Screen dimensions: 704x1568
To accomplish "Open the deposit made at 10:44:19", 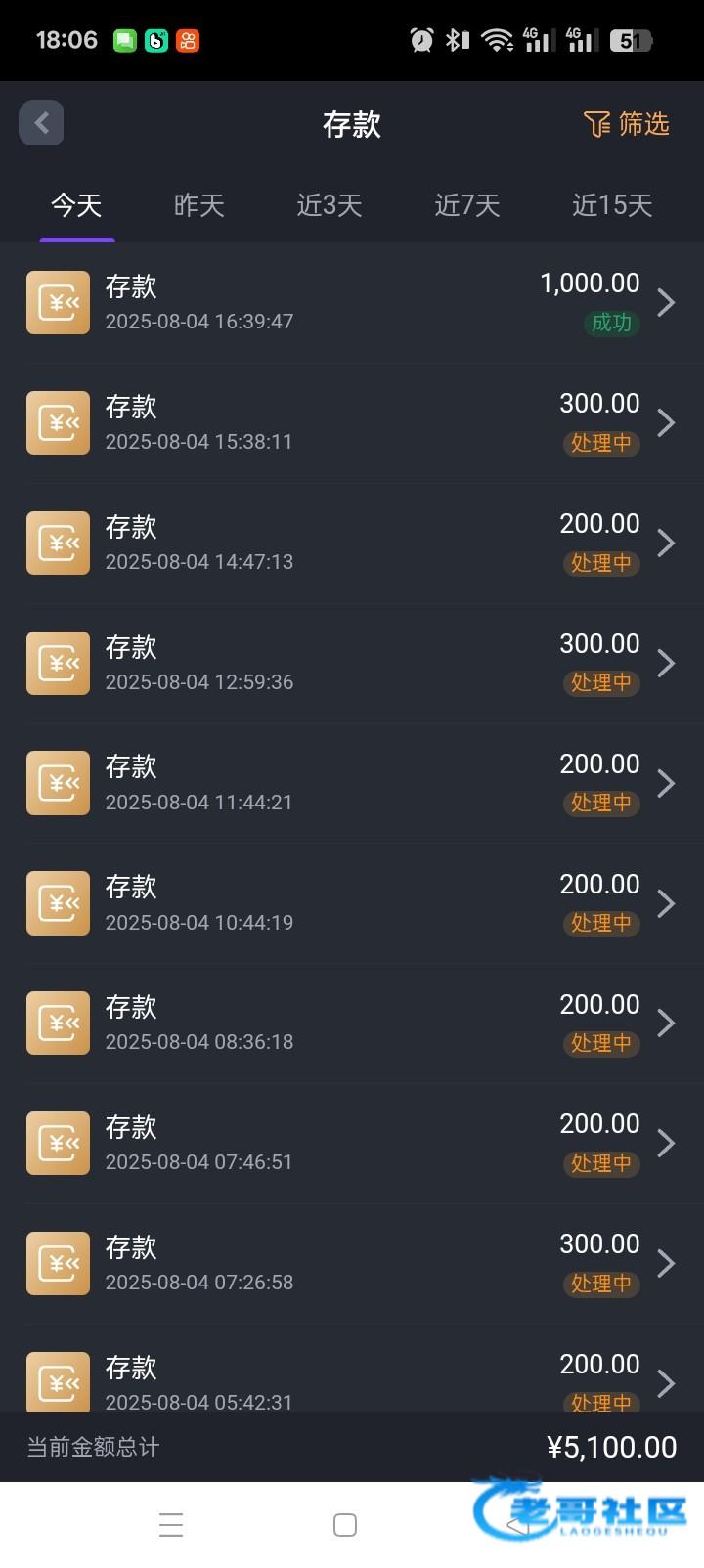I will pyautogui.click(x=352, y=904).
